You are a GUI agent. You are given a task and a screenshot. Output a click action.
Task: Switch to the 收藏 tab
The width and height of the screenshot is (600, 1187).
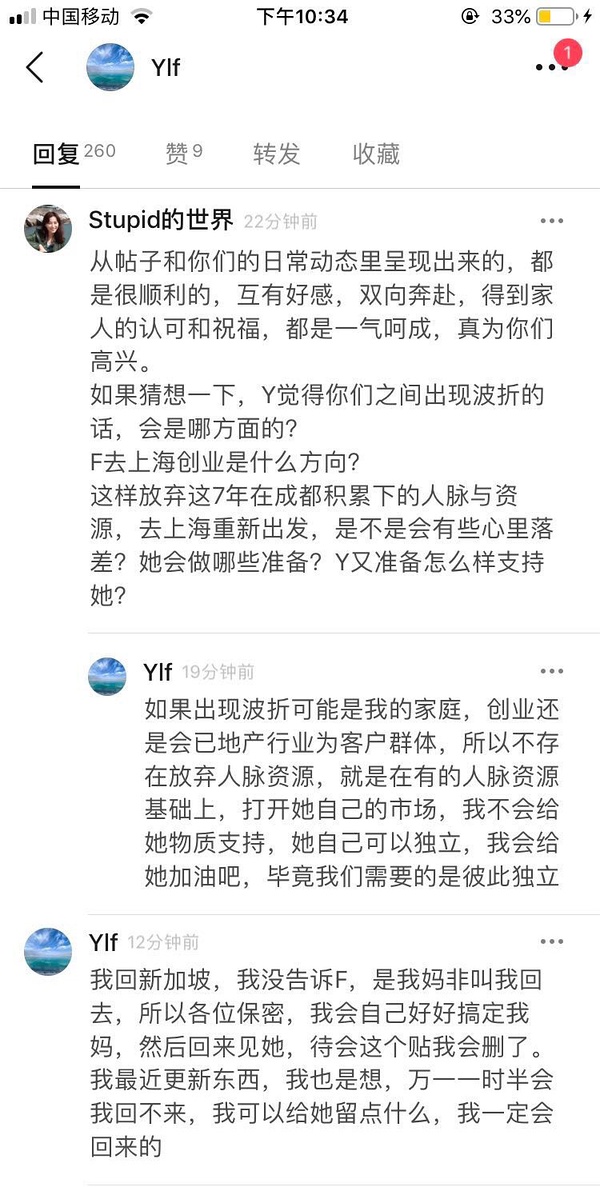click(376, 153)
